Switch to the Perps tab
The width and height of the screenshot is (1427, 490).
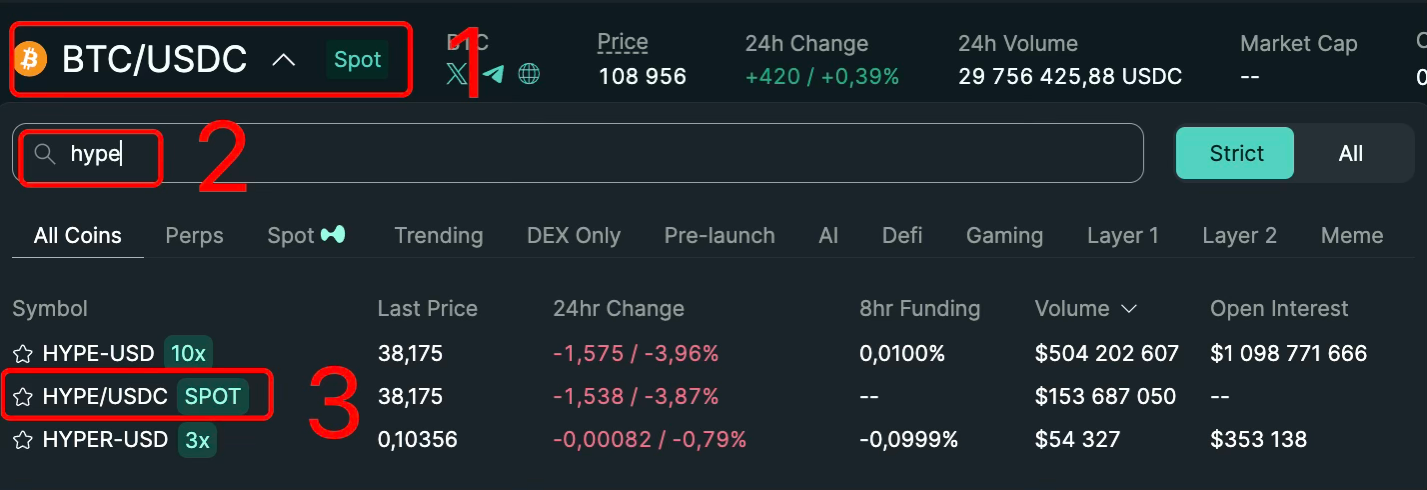pos(194,236)
